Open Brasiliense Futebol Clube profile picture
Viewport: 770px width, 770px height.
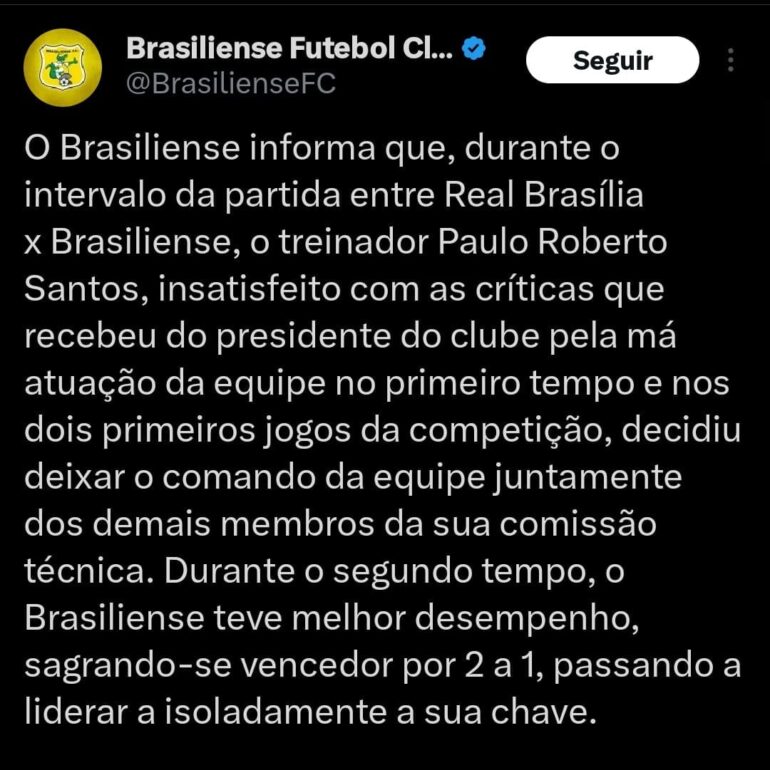click(62, 67)
